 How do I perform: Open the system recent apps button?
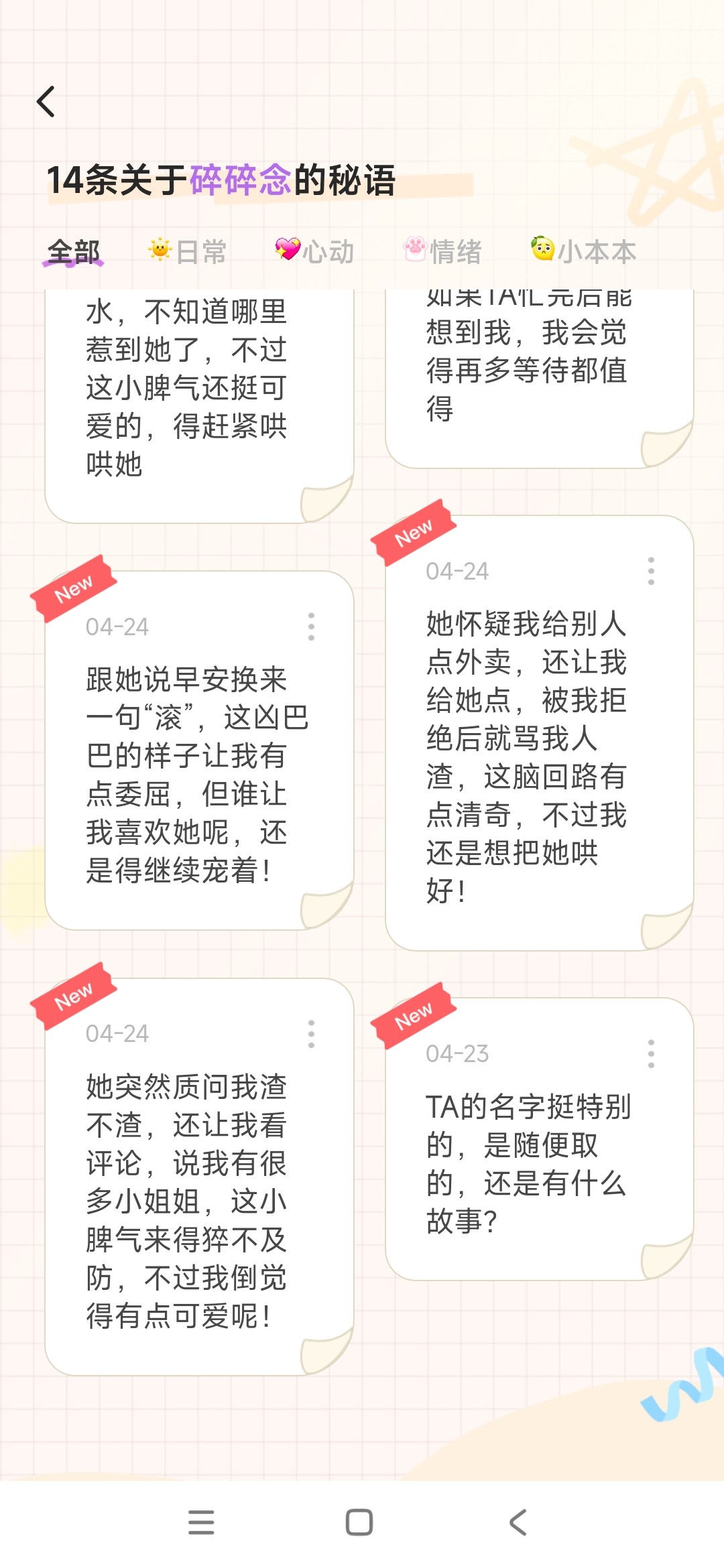[x=201, y=1522]
